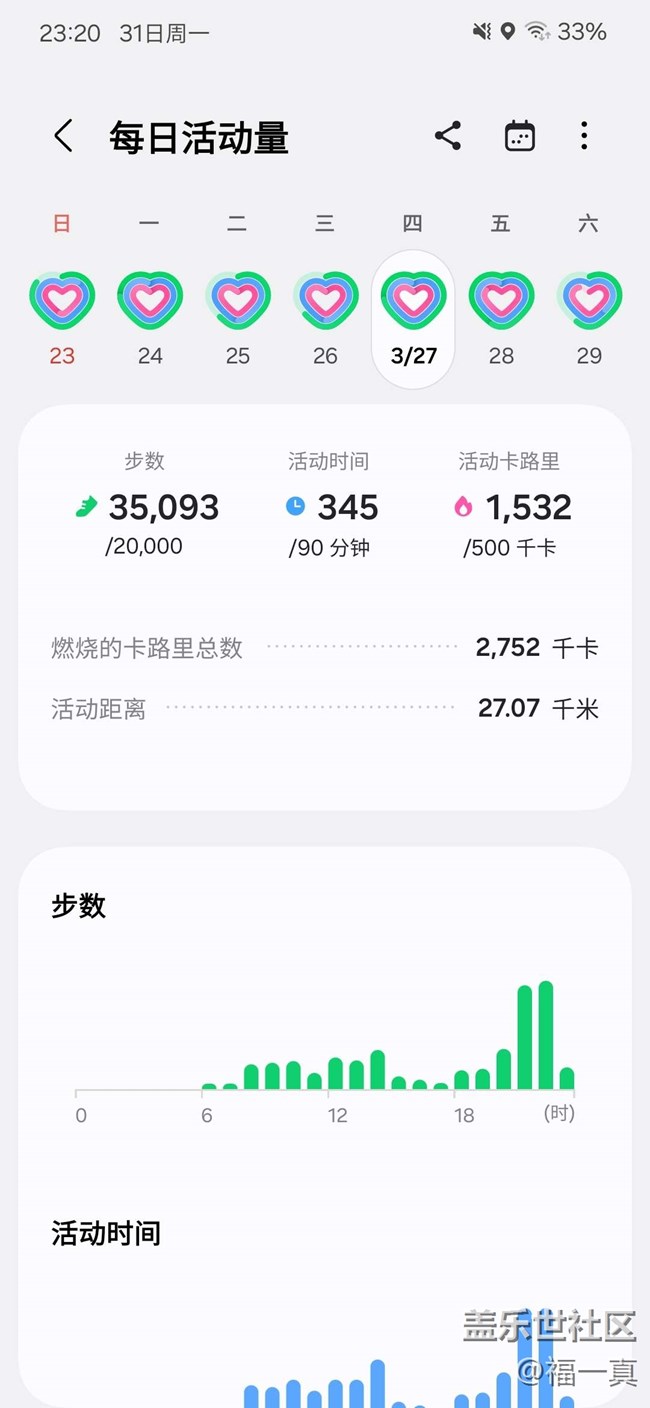Go back from 每日活动量

pyautogui.click(x=63, y=136)
